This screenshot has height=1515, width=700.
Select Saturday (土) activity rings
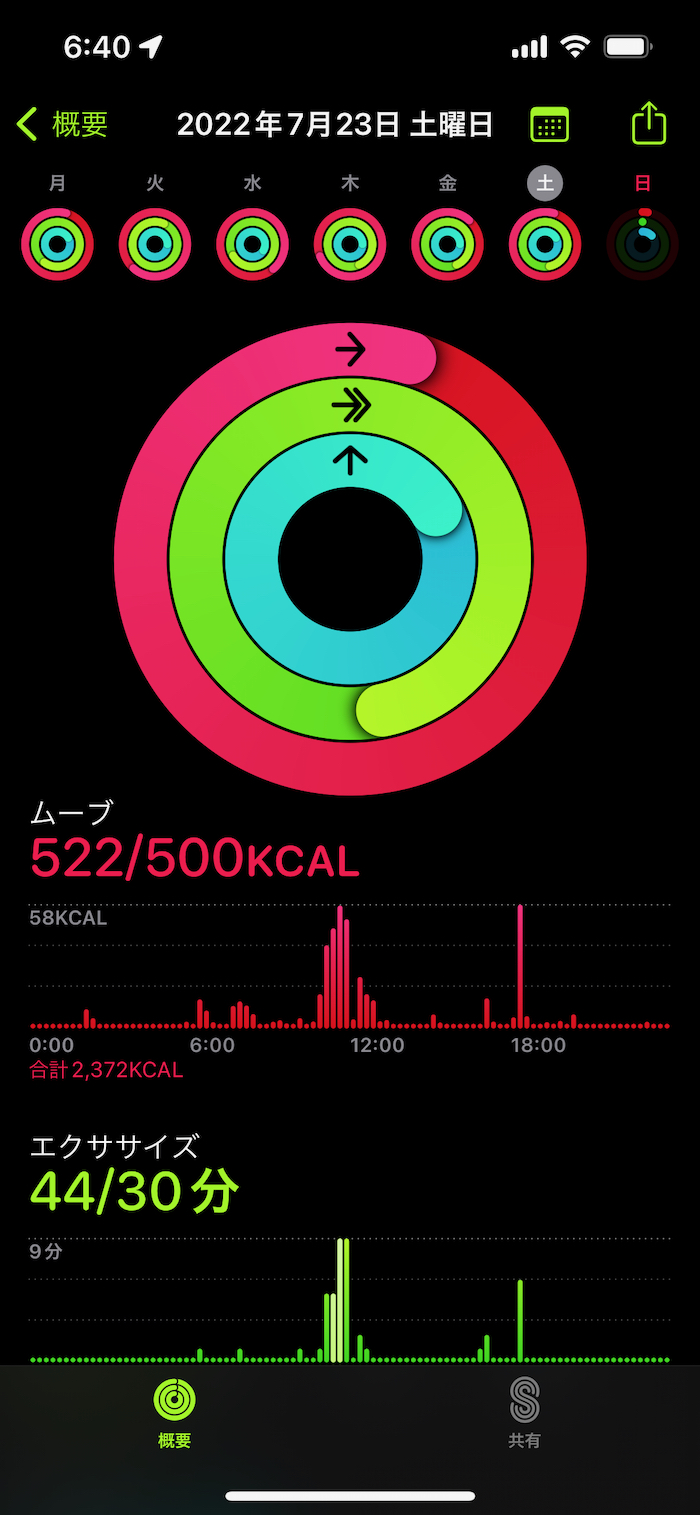(545, 243)
